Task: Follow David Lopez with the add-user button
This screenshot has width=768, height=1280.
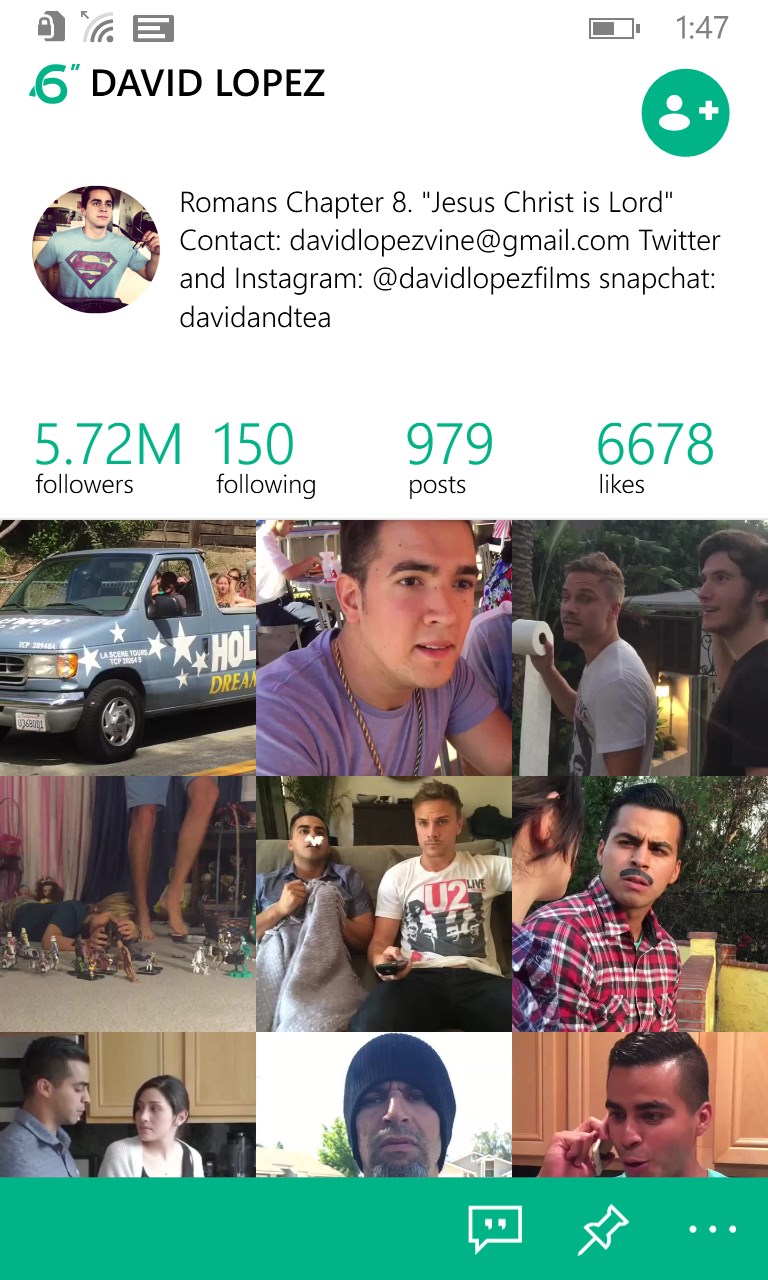Action: pos(685,112)
